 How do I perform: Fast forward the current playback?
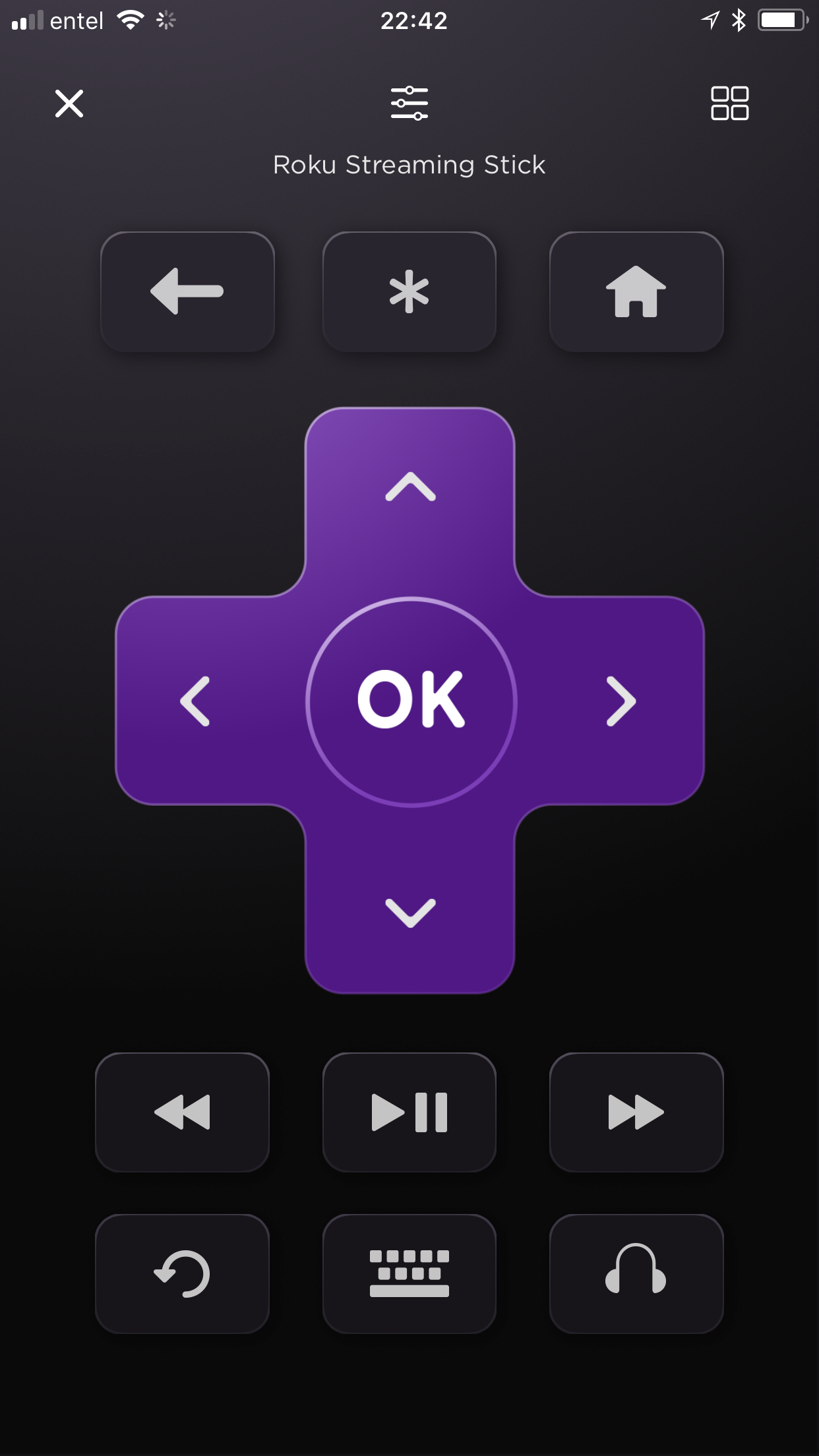click(x=636, y=1112)
